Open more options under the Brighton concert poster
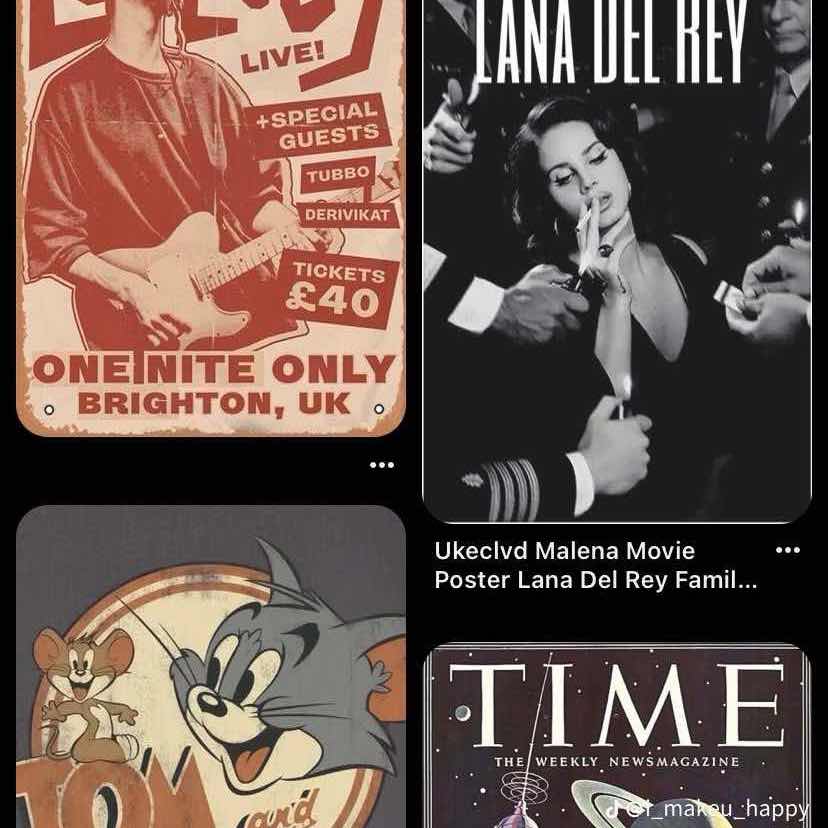The height and width of the screenshot is (828, 828). [x=382, y=465]
